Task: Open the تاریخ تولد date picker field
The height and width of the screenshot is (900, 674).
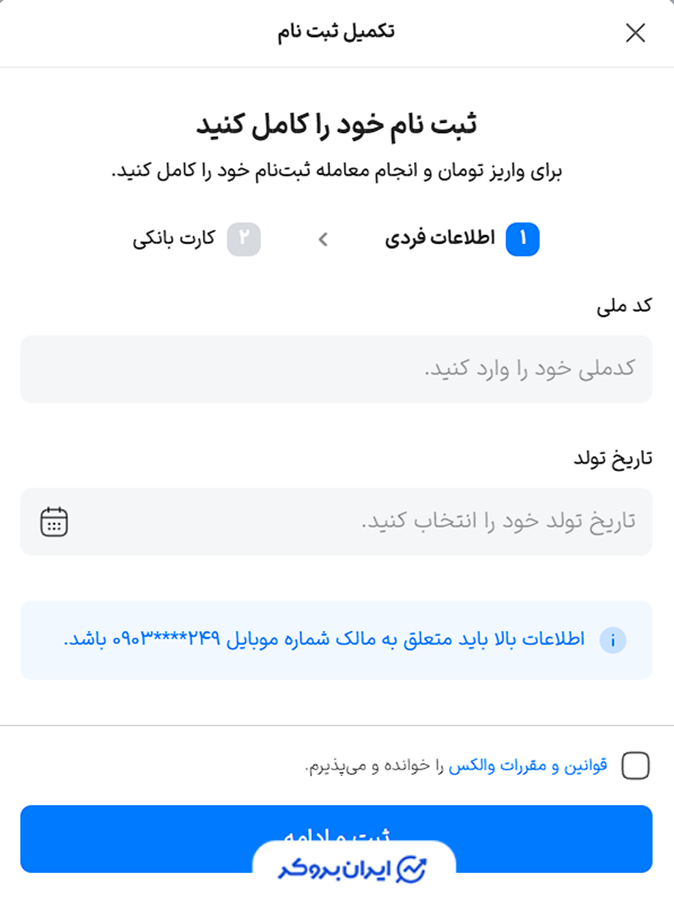Action: (x=336, y=522)
